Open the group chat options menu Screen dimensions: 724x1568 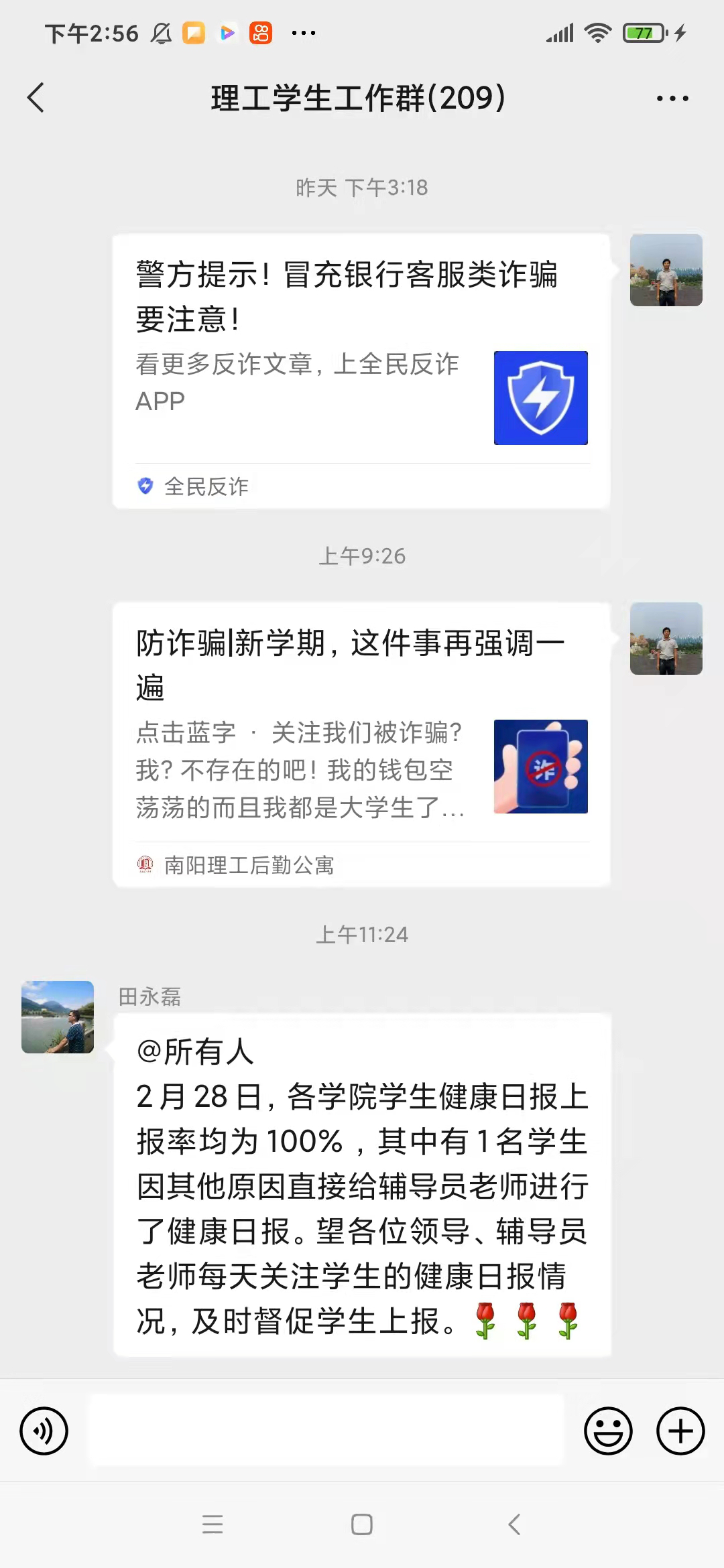672,99
